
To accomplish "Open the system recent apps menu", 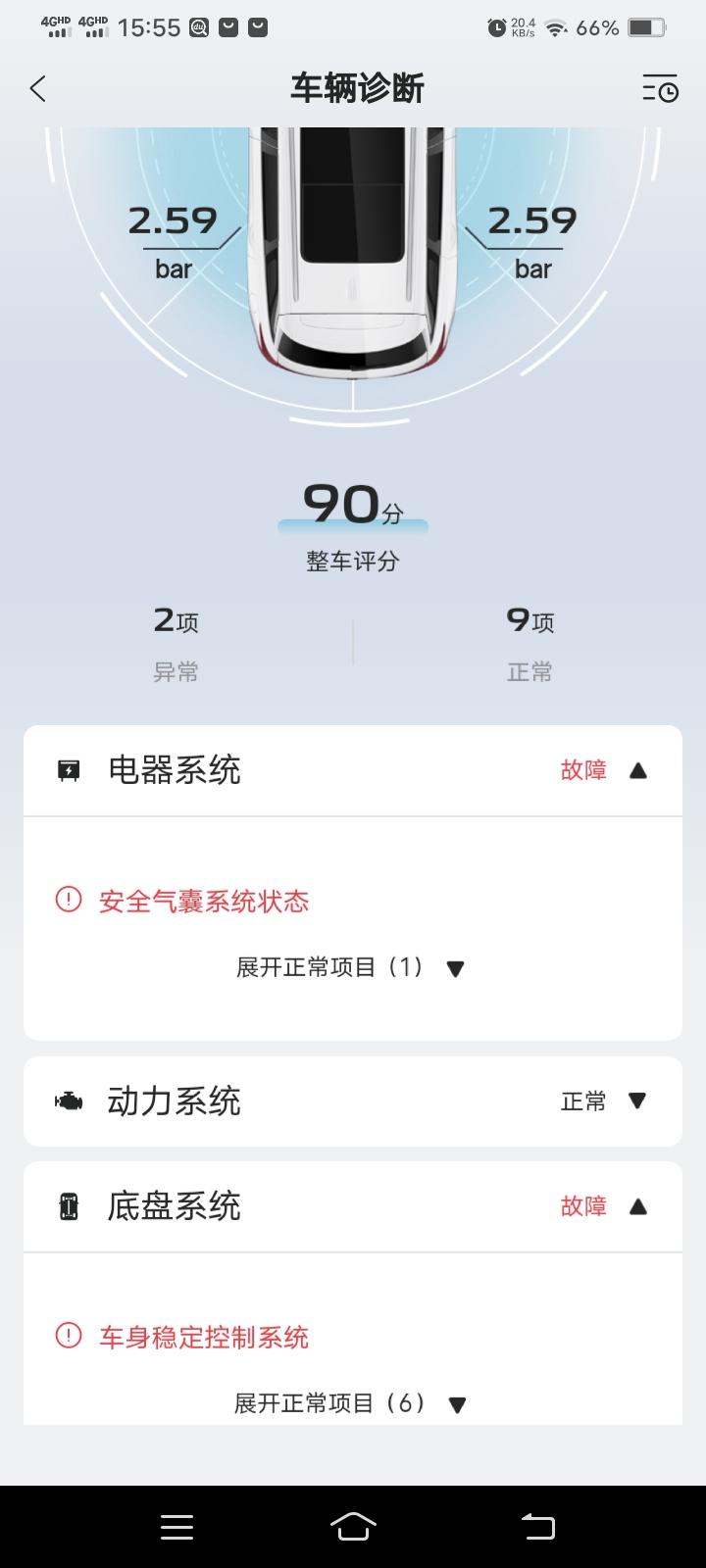I will pos(176,1527).
